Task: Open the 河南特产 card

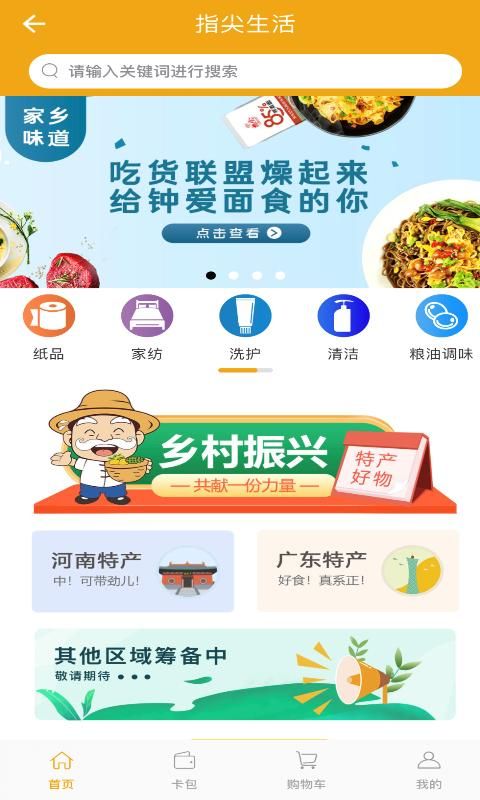Action: tap(133, 571)
